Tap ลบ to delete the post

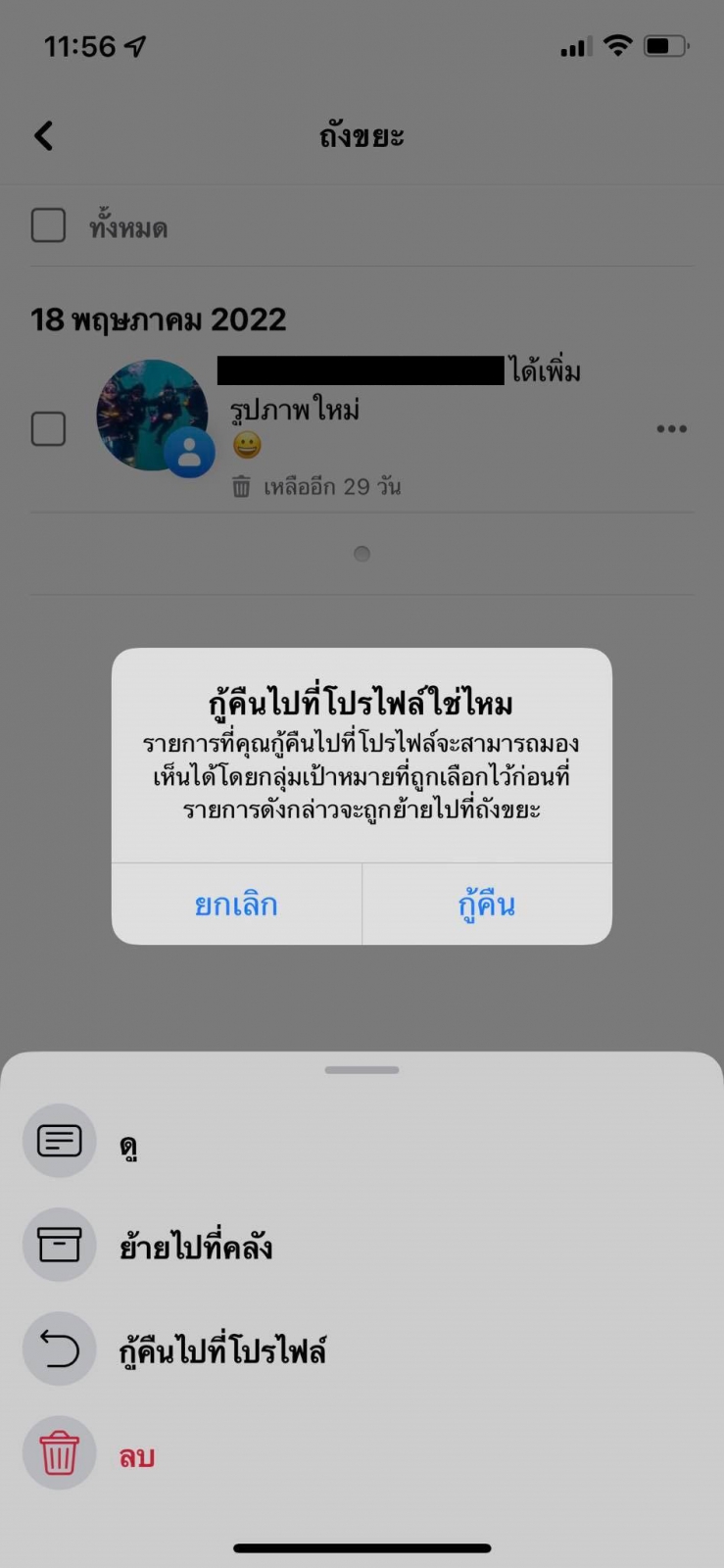[137, 1455]
